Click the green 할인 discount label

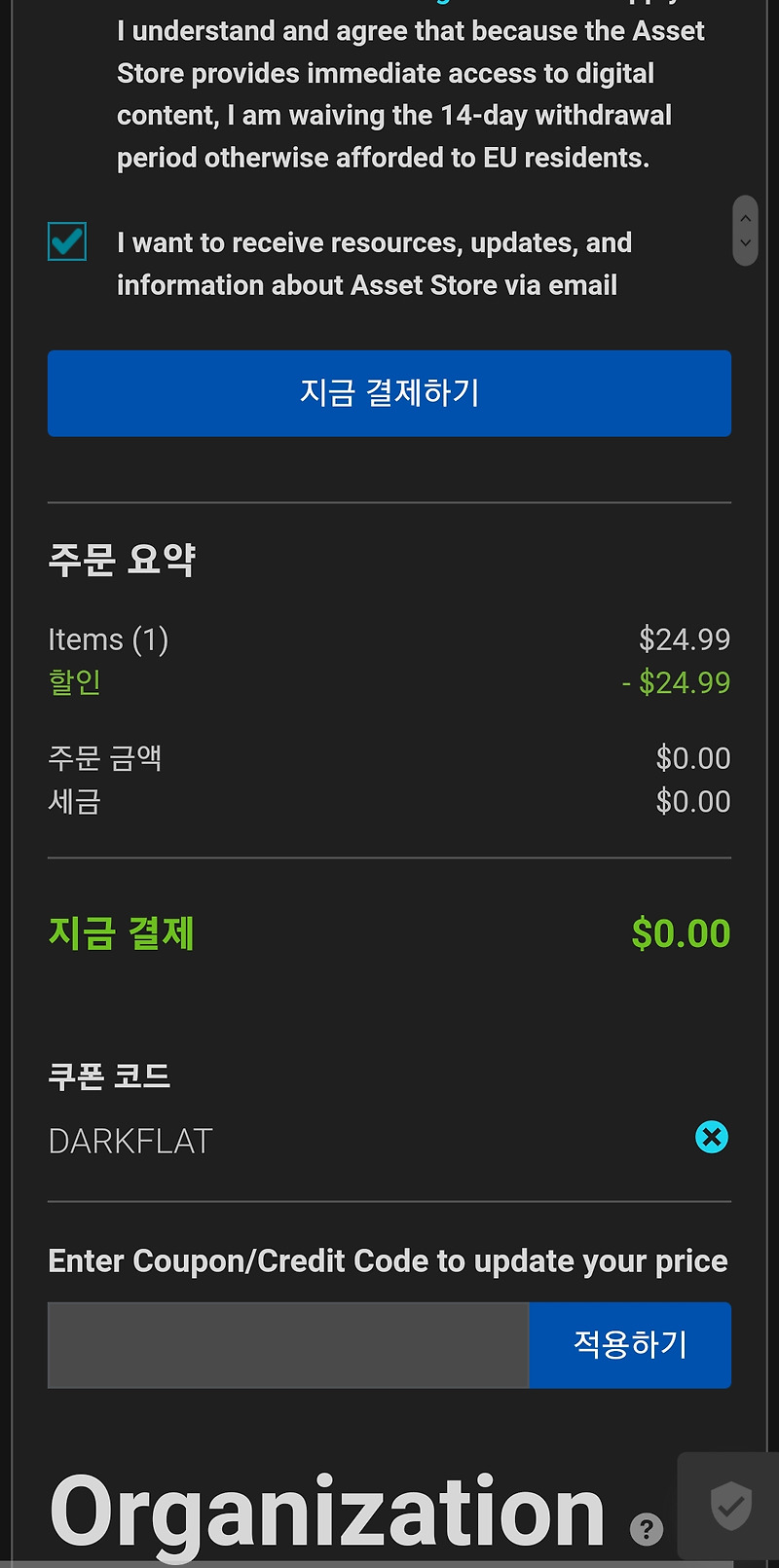(x=75, y=681)
